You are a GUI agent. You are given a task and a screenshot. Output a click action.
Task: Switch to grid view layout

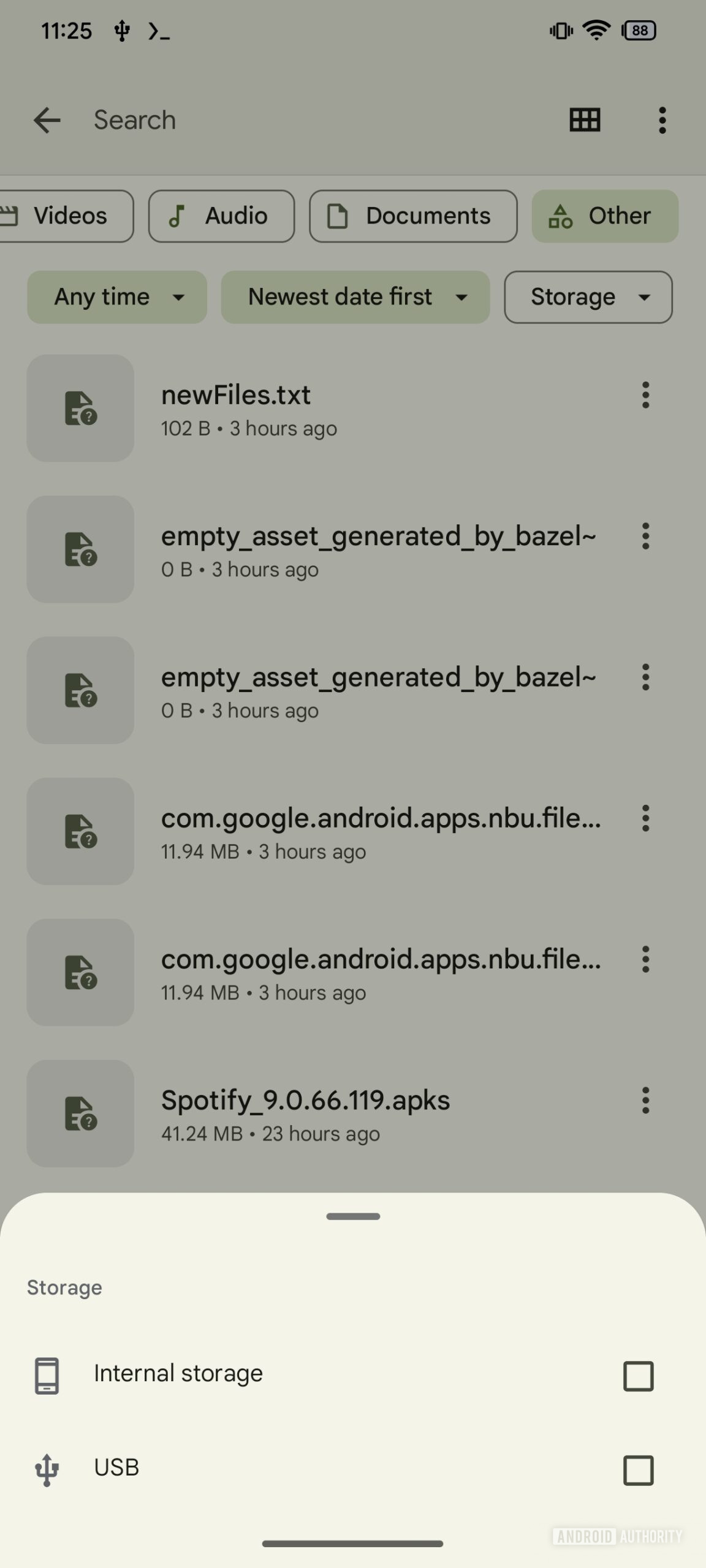coord(585,120)
